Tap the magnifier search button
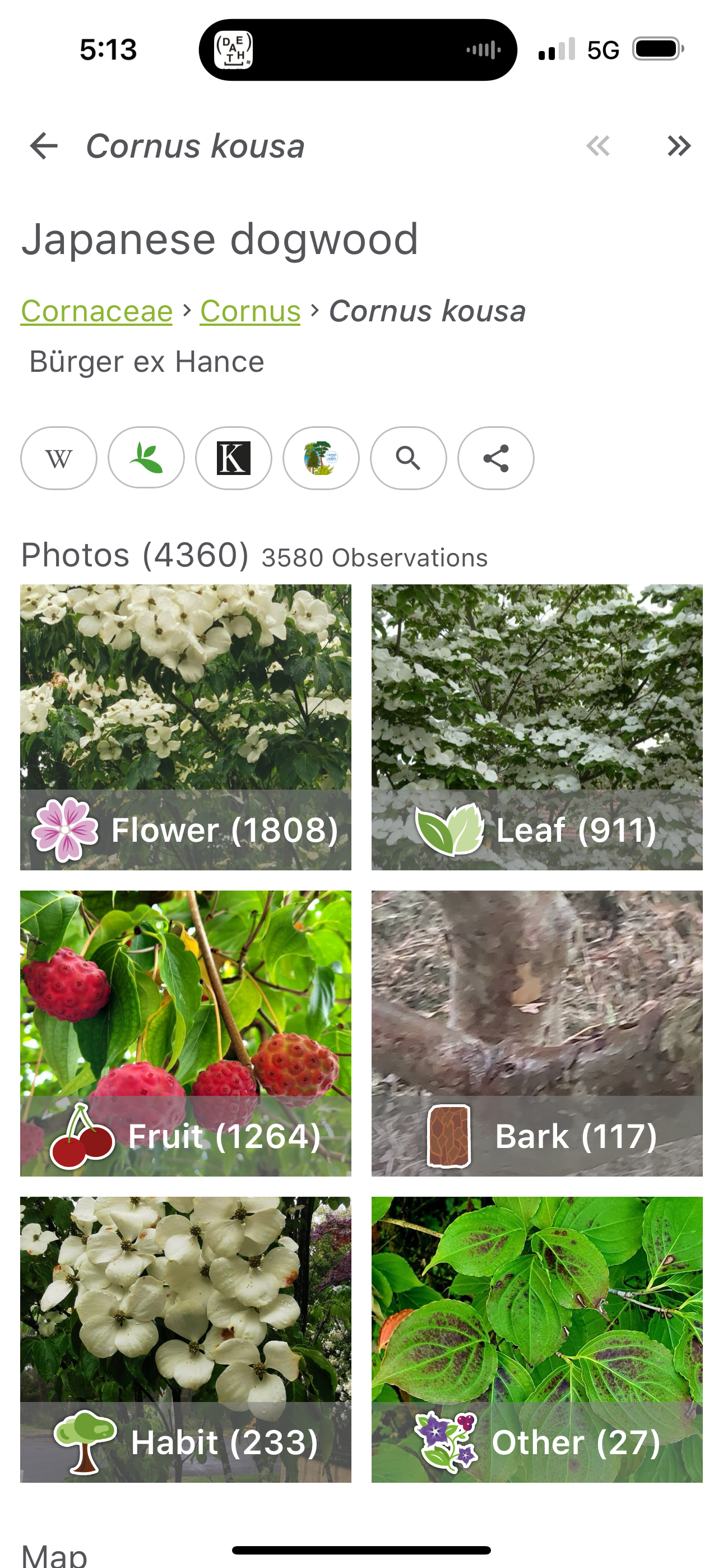 point(409,458)
